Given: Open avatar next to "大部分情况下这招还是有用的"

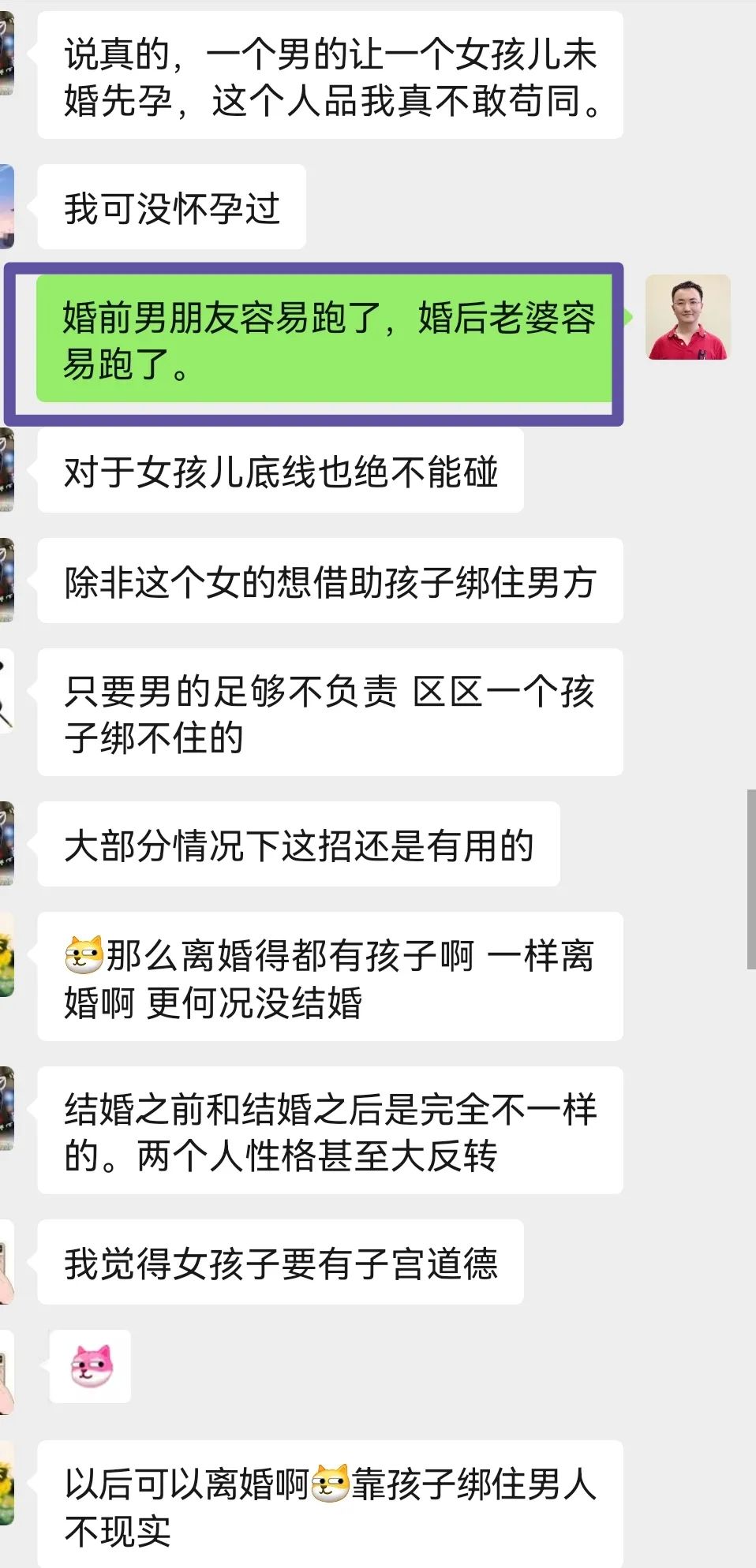Looking at the screenshot, I should tap(9, 844).
